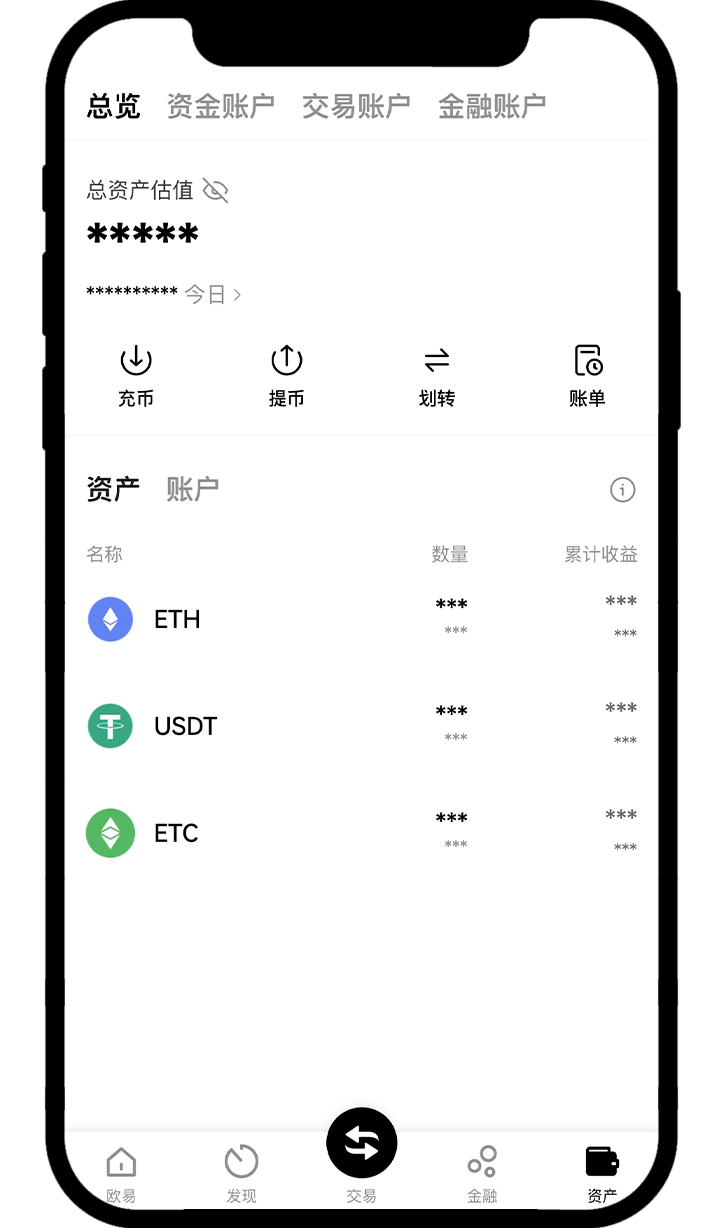Switch to the 资金账户 tab
This screenshot has height=1228, width=723.
click(220, 106)
